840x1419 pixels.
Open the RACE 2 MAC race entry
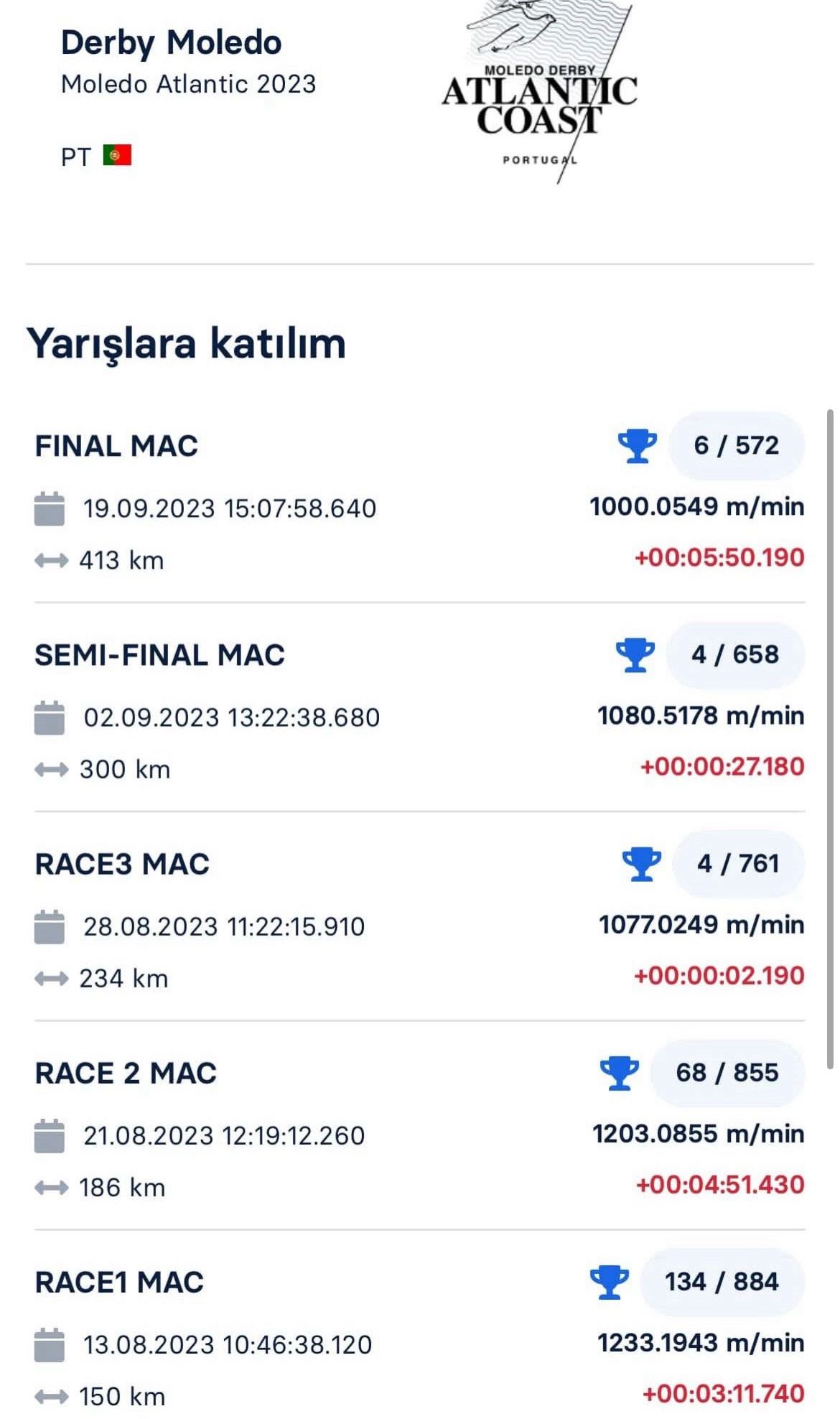(126, 1073)
